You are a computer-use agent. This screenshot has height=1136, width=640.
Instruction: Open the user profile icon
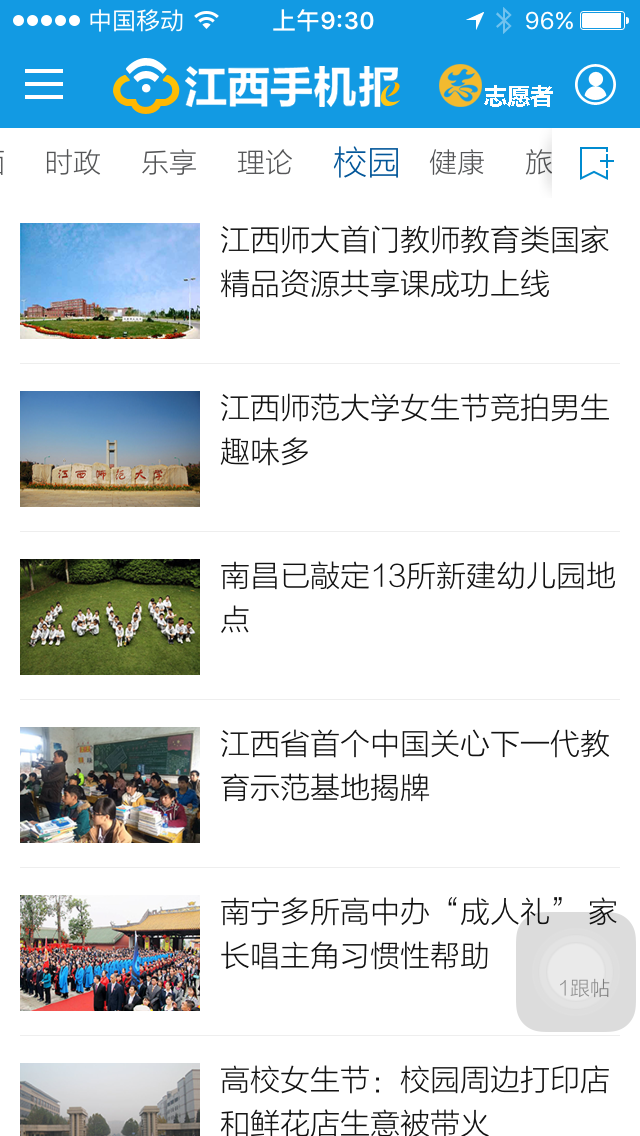pos(595,85)
